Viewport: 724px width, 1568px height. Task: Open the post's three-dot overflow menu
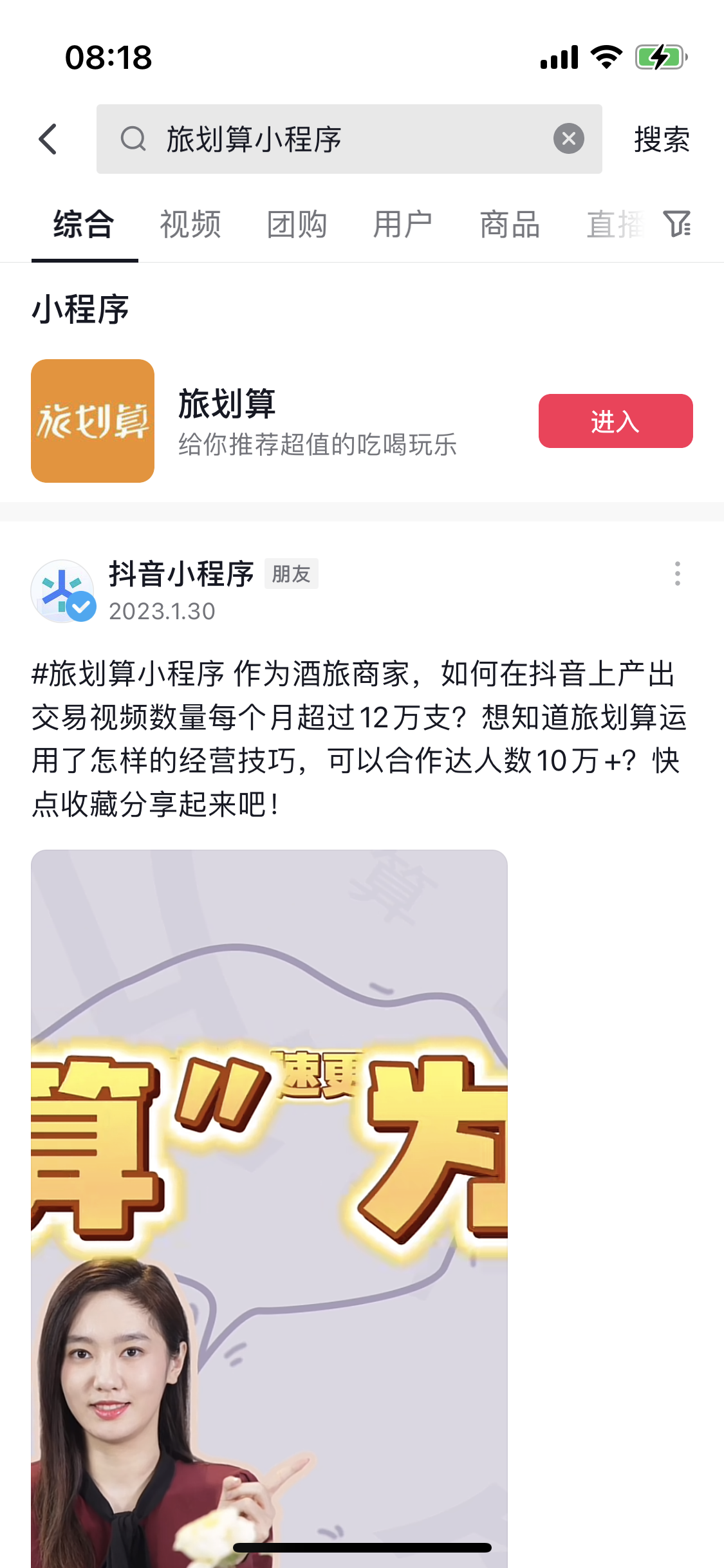click(677, 574)
